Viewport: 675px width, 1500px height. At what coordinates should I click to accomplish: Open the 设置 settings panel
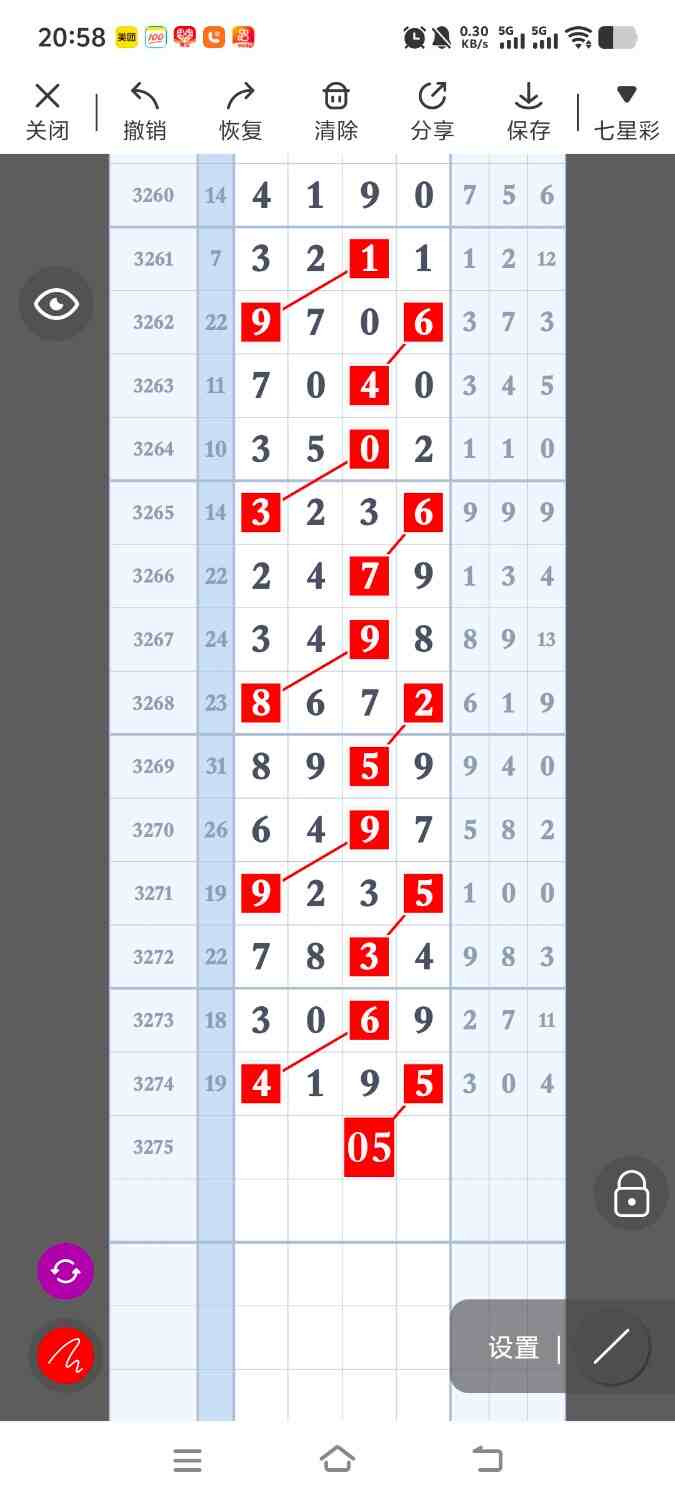(514, 1347)
